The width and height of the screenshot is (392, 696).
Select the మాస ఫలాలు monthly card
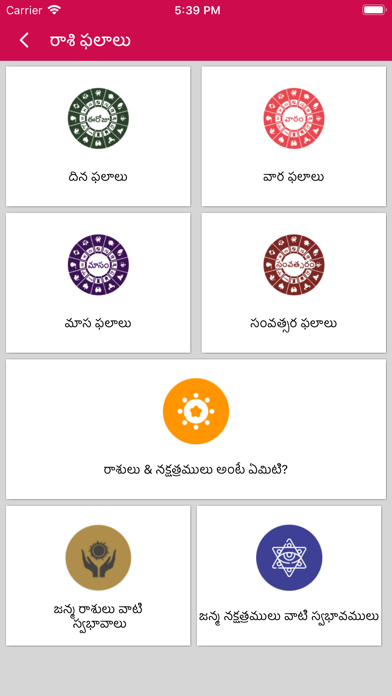coord(98,283)
